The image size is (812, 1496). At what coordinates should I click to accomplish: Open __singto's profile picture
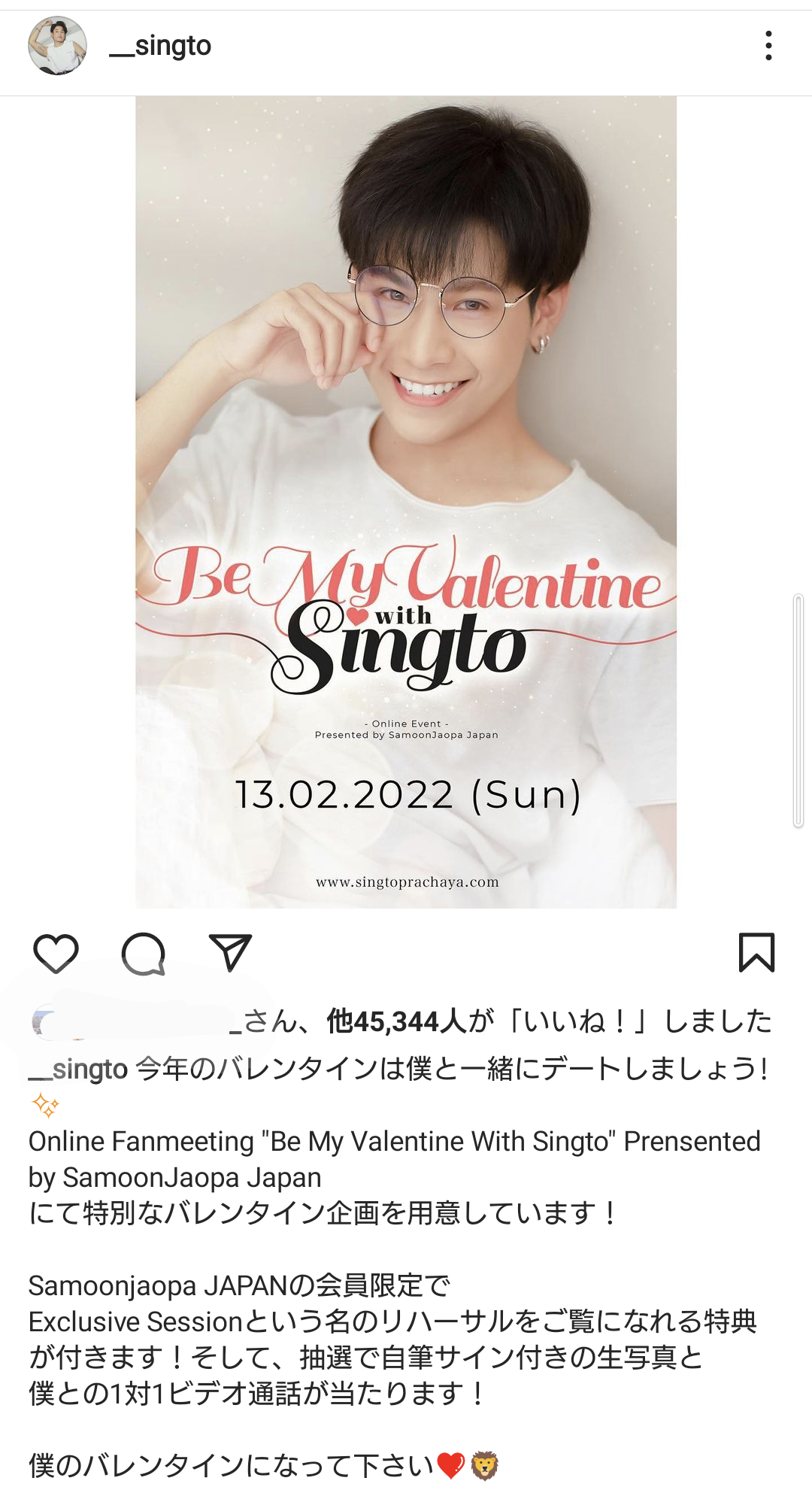point(57,46)
